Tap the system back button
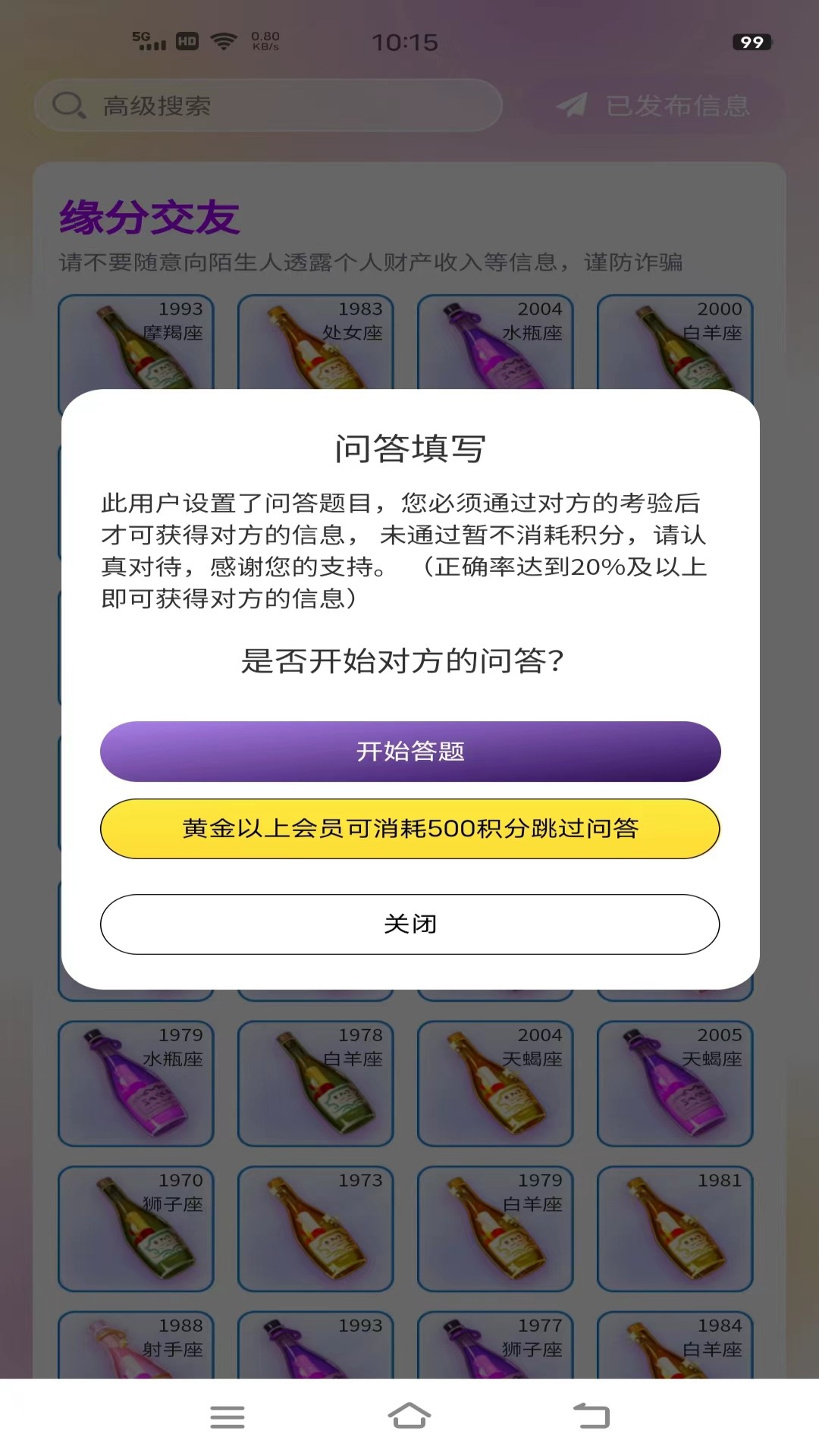 591,1416
